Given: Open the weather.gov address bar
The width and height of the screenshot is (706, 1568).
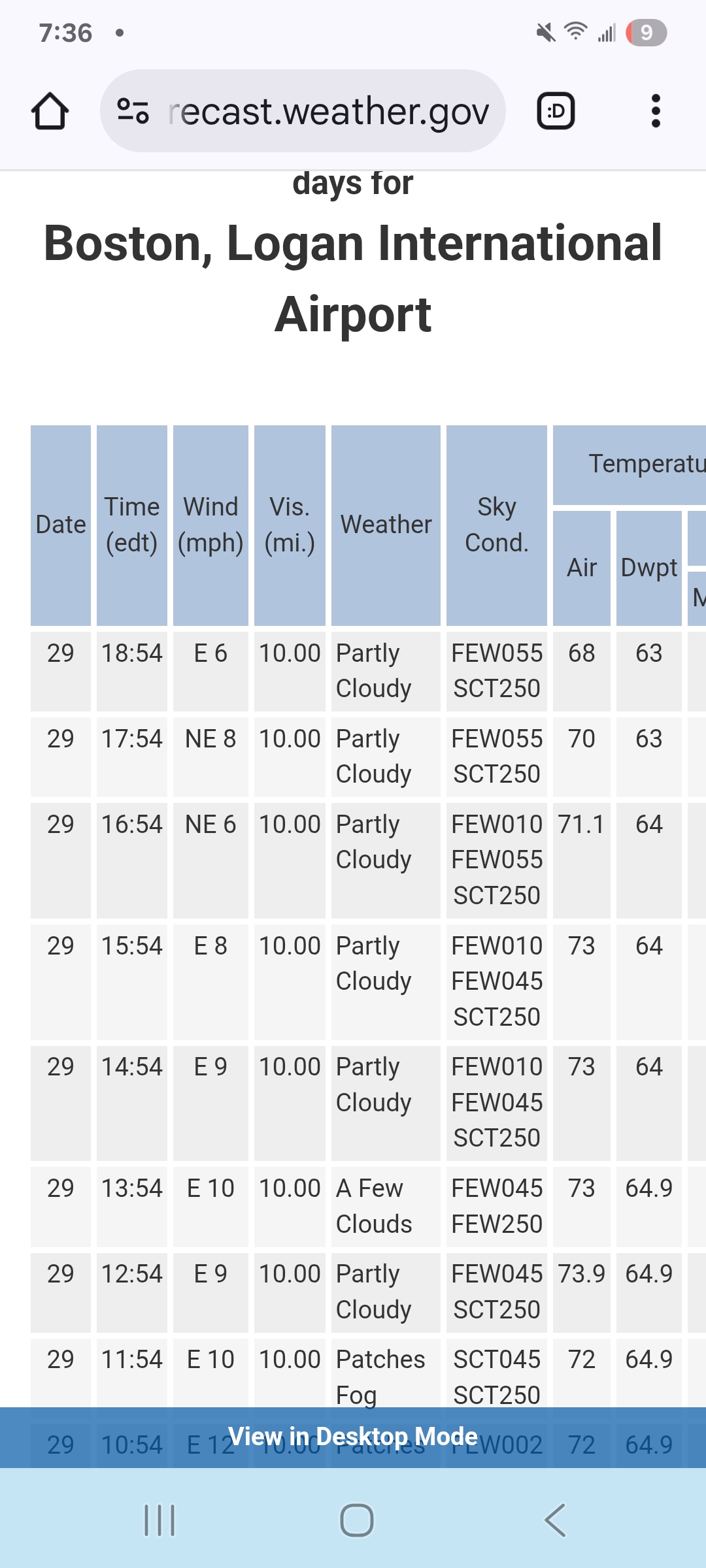Looking at the screenshot, I should pyautogui.click(x=303, y=111).
